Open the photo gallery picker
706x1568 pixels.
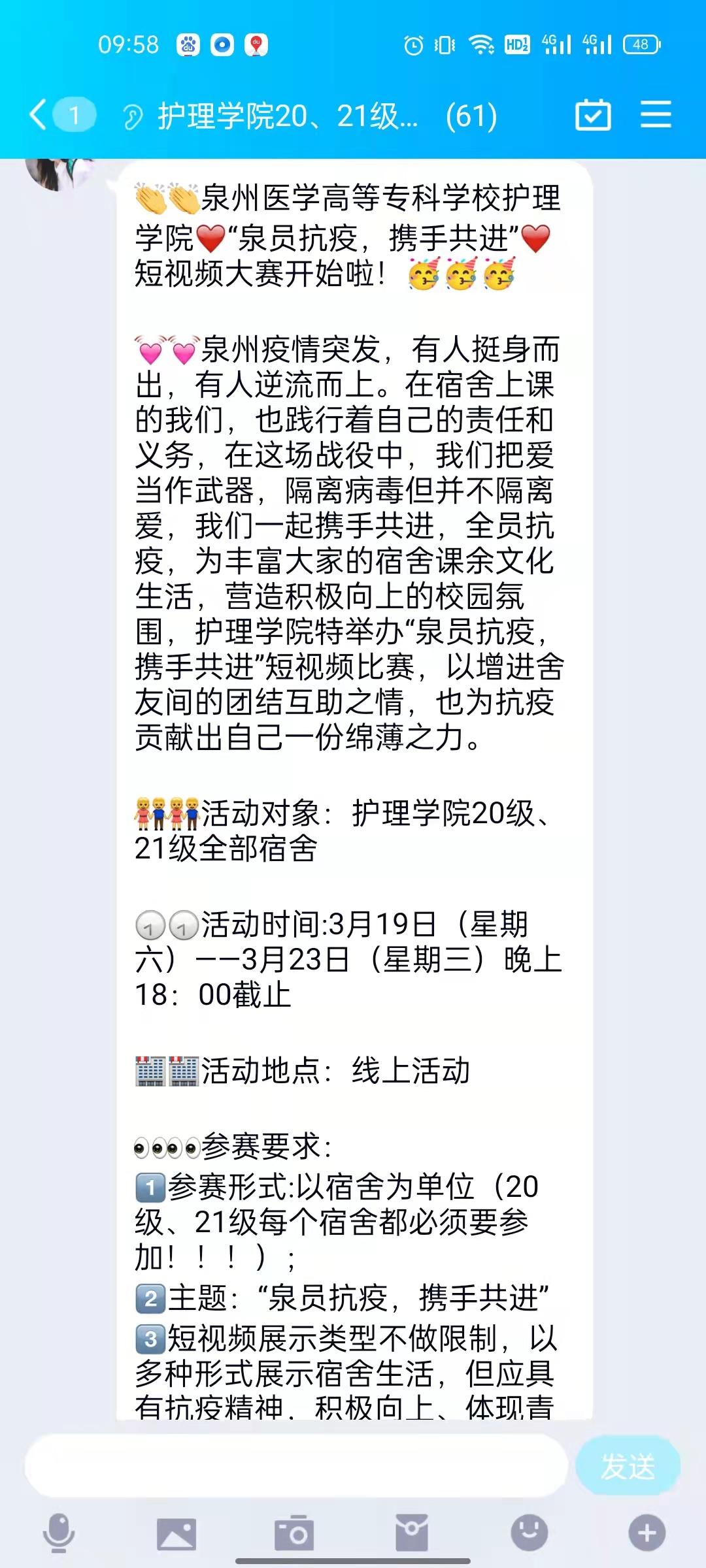pyautogui.click(x=176, y=1533)
